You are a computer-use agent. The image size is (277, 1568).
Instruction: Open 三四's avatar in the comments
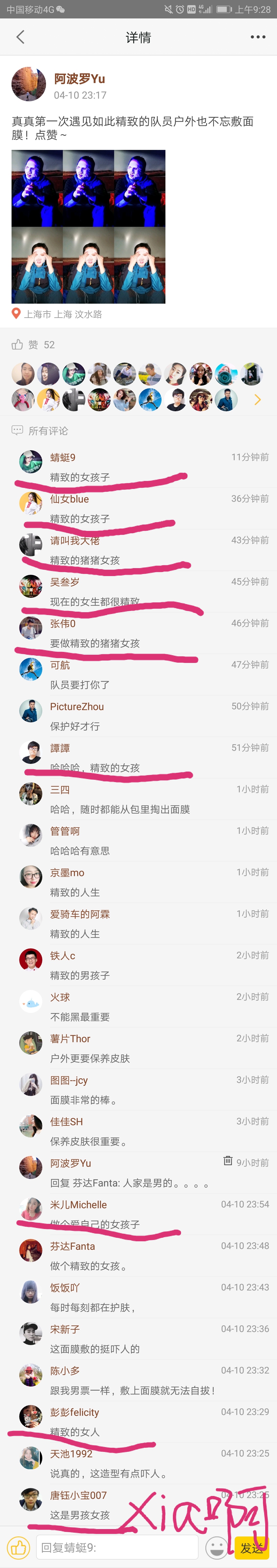31,794
